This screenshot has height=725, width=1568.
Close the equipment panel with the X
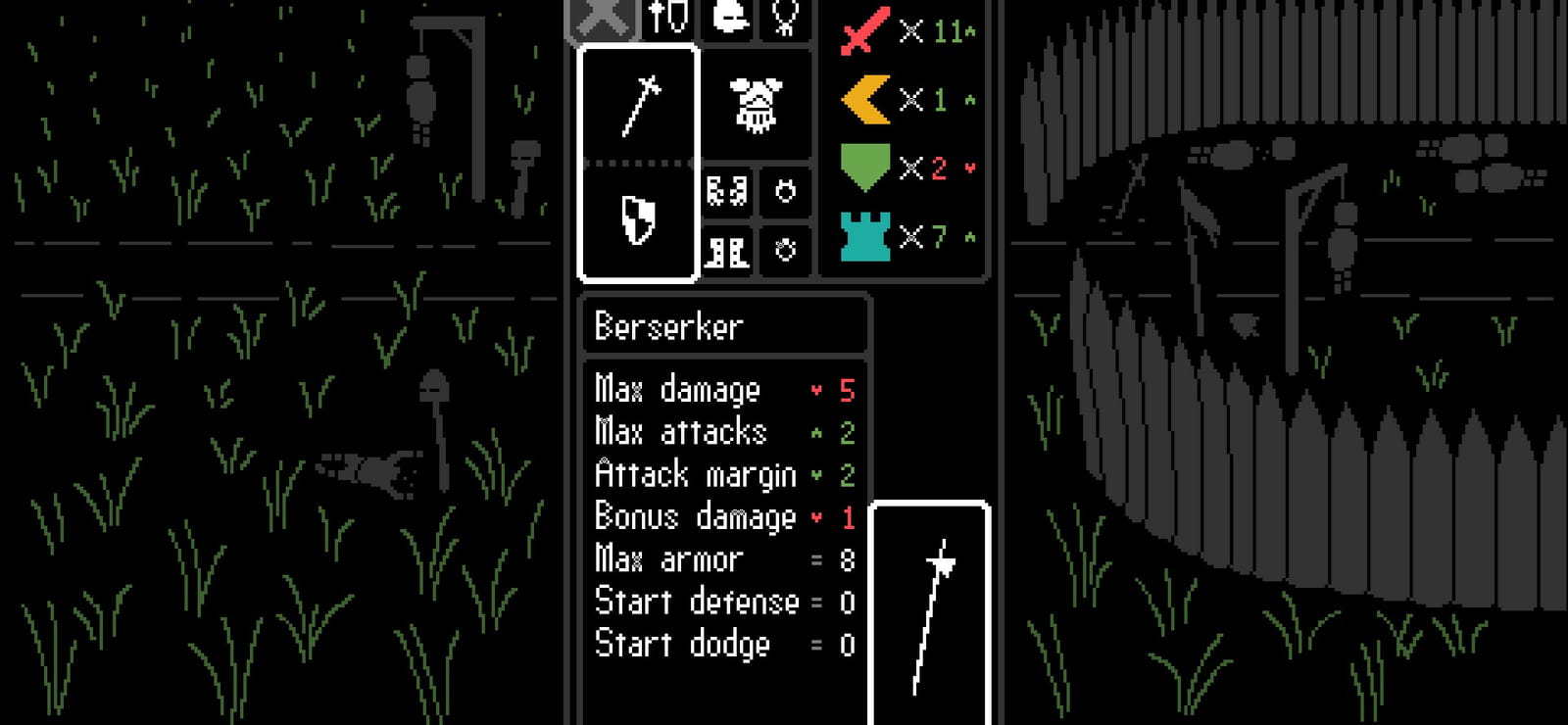[602, 19]
